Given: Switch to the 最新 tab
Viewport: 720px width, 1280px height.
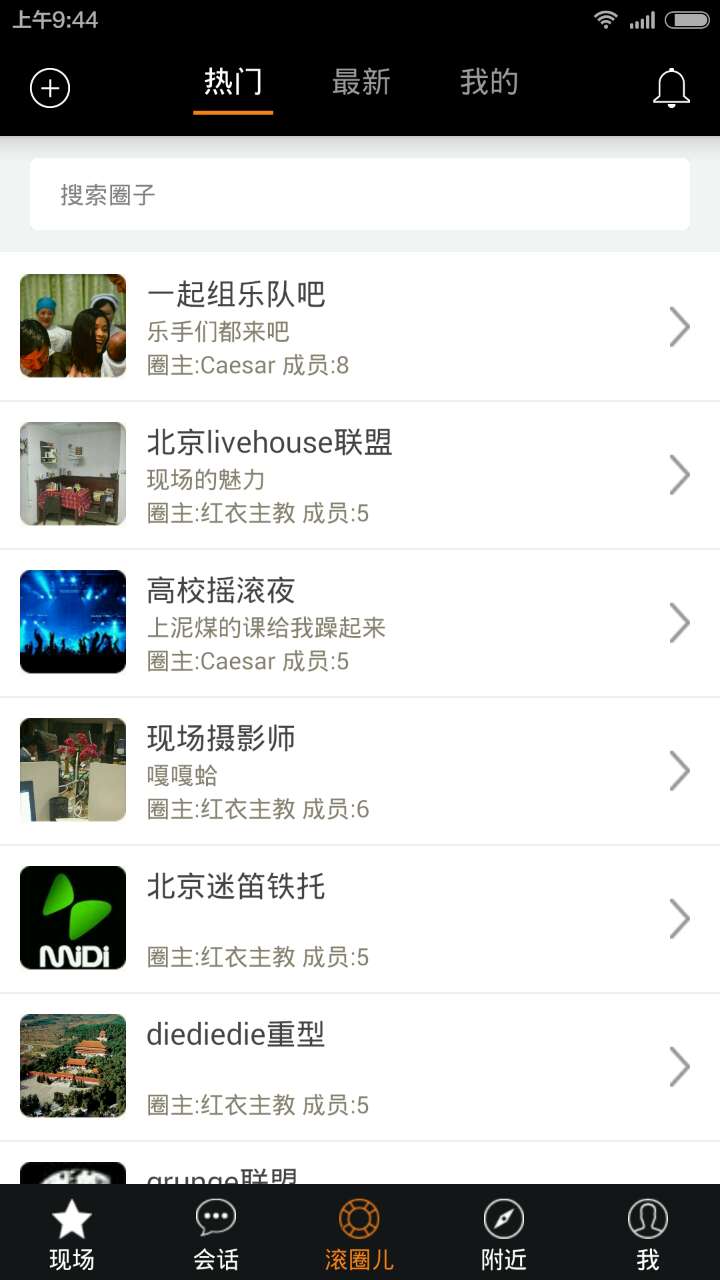Looking at the screenshot, I should tap(361, 82).
